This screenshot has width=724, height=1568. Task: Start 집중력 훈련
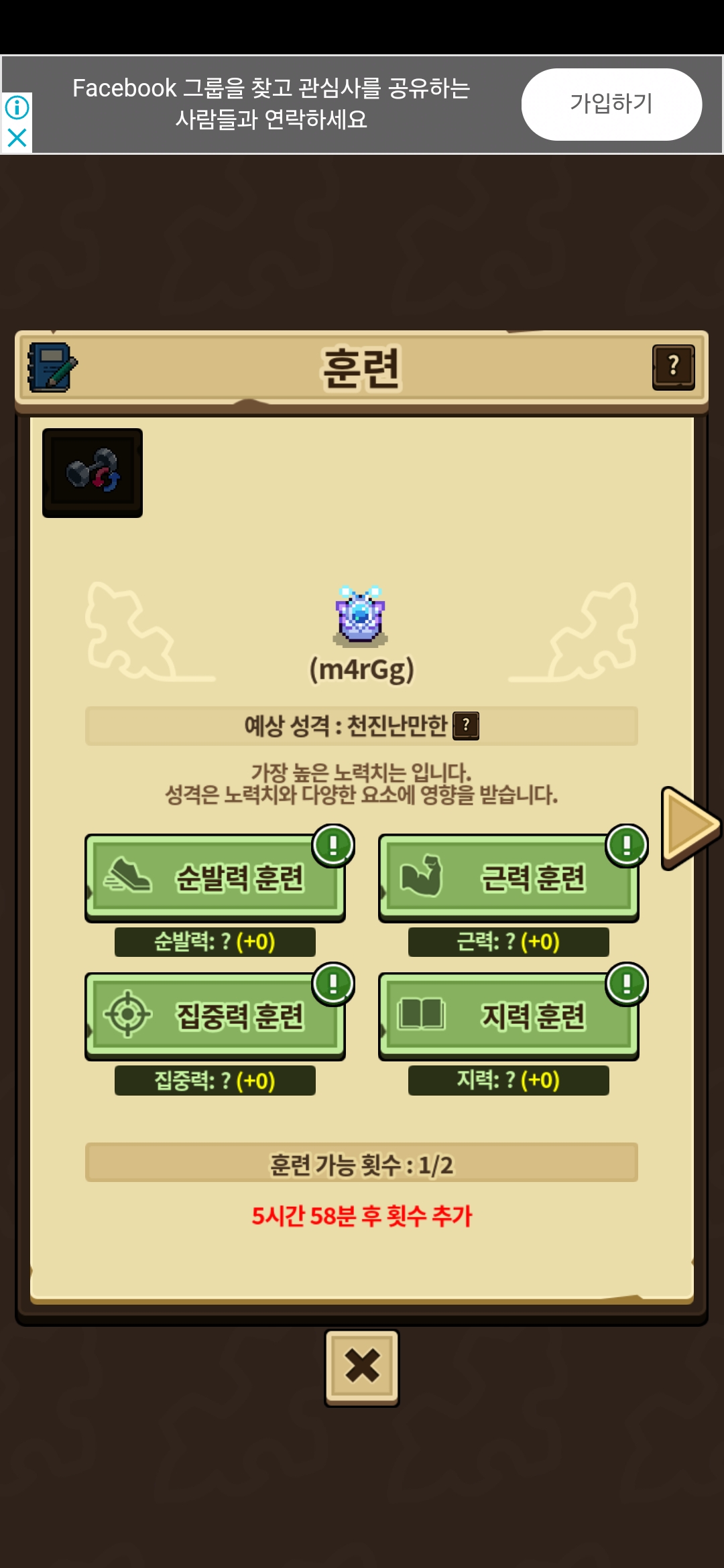215,1017
